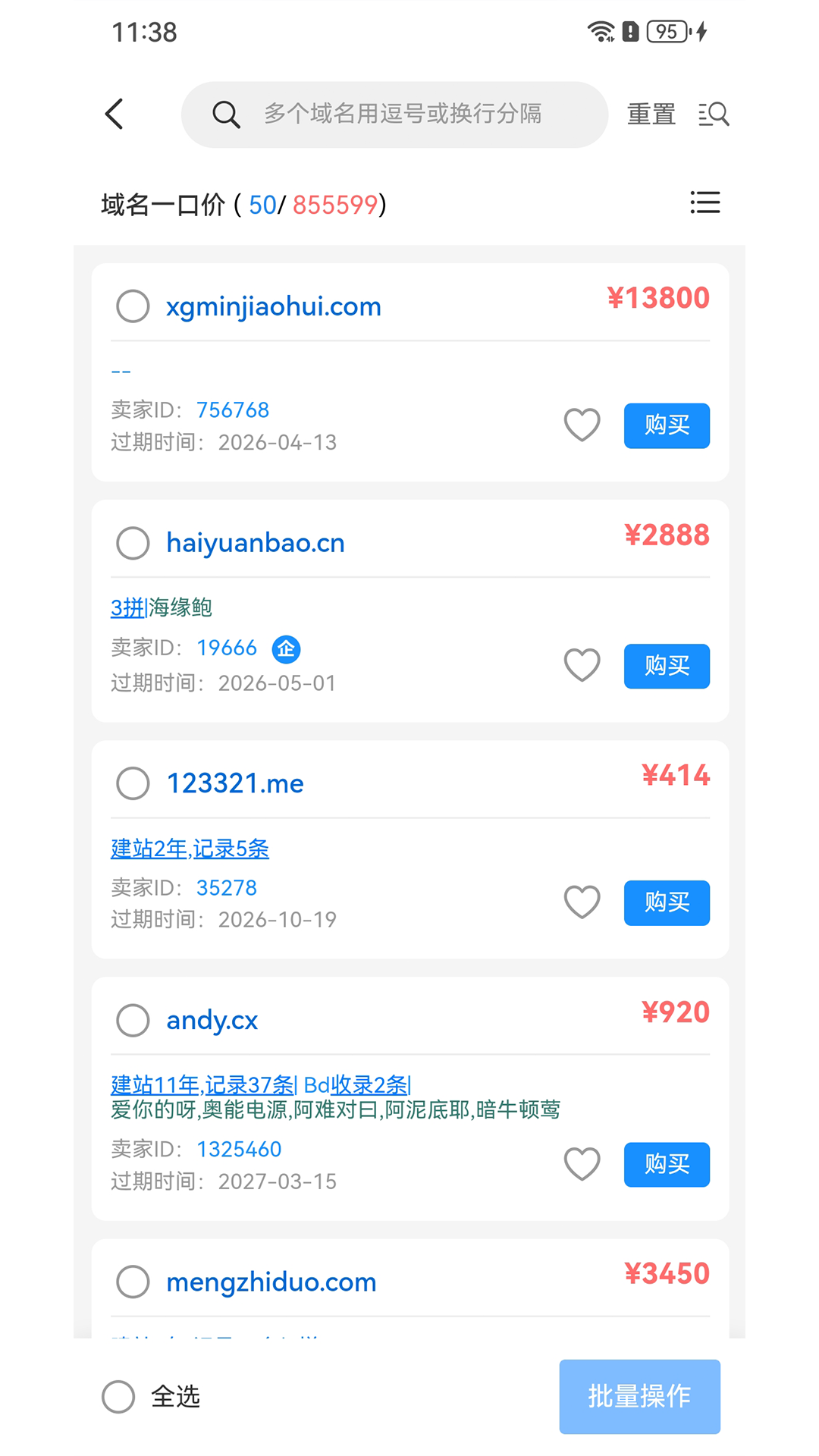Tap 重置 to reset search filters
Viewport: 819px width, 1456px height.
coord(651,114)
